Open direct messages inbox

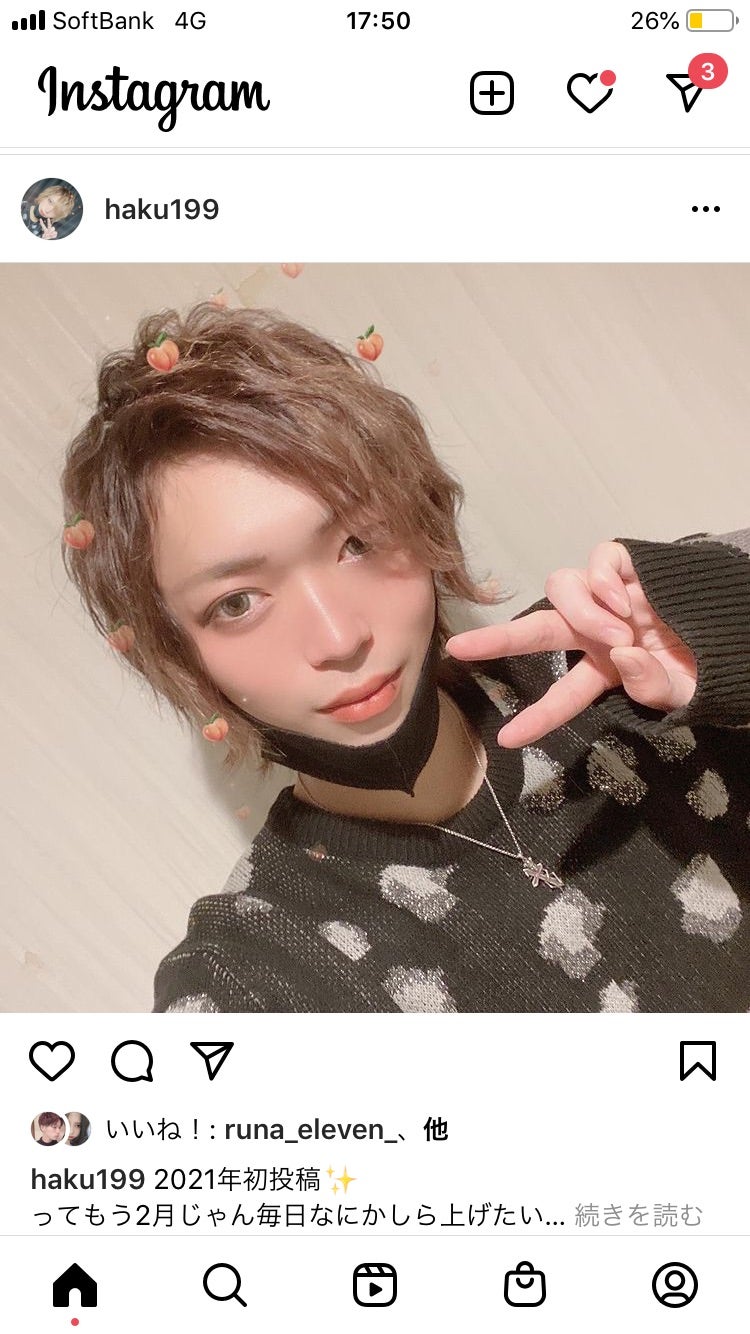[x=687, y=92]
